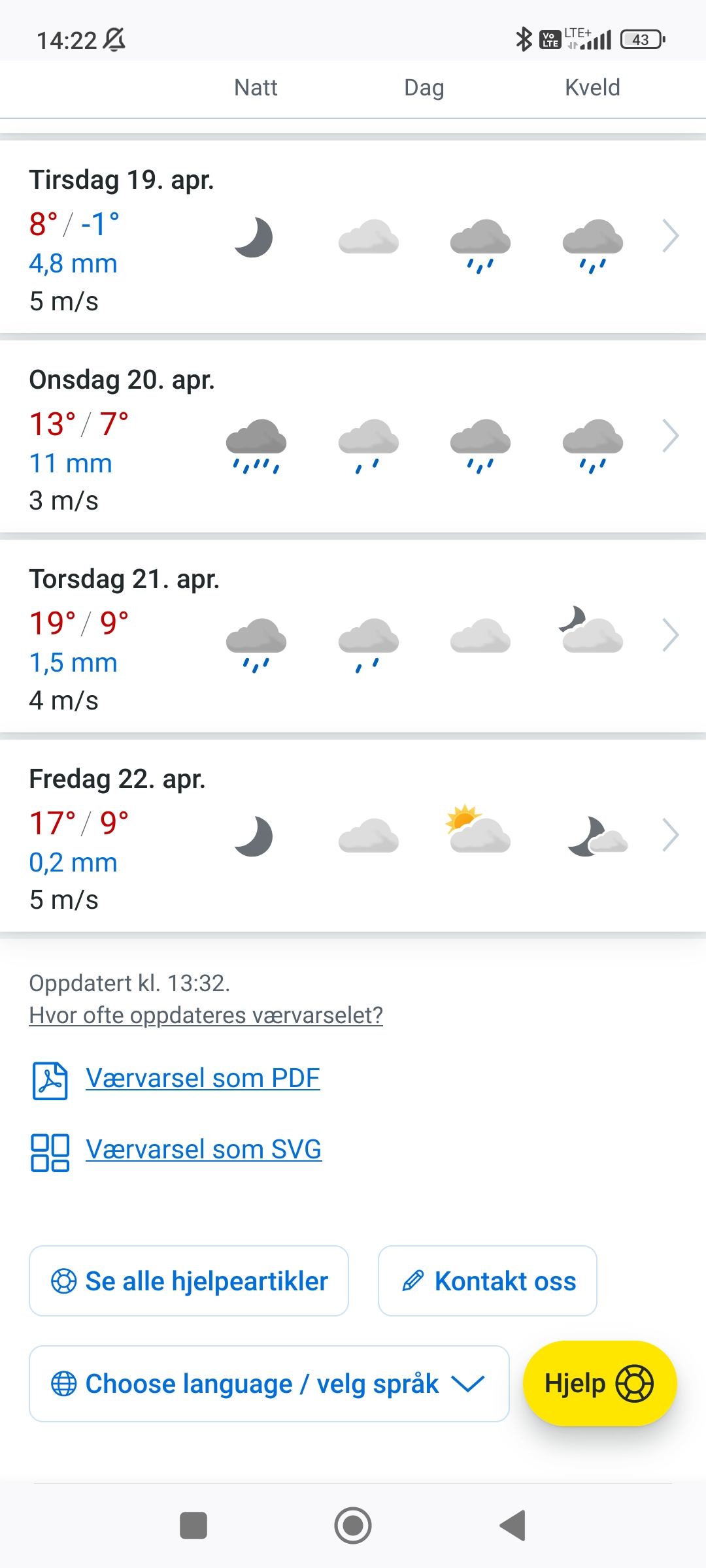Open 'Hvor ofte oppdateres værvarselet?' link
The image size is (706, 1568).
coord(206,1015)
